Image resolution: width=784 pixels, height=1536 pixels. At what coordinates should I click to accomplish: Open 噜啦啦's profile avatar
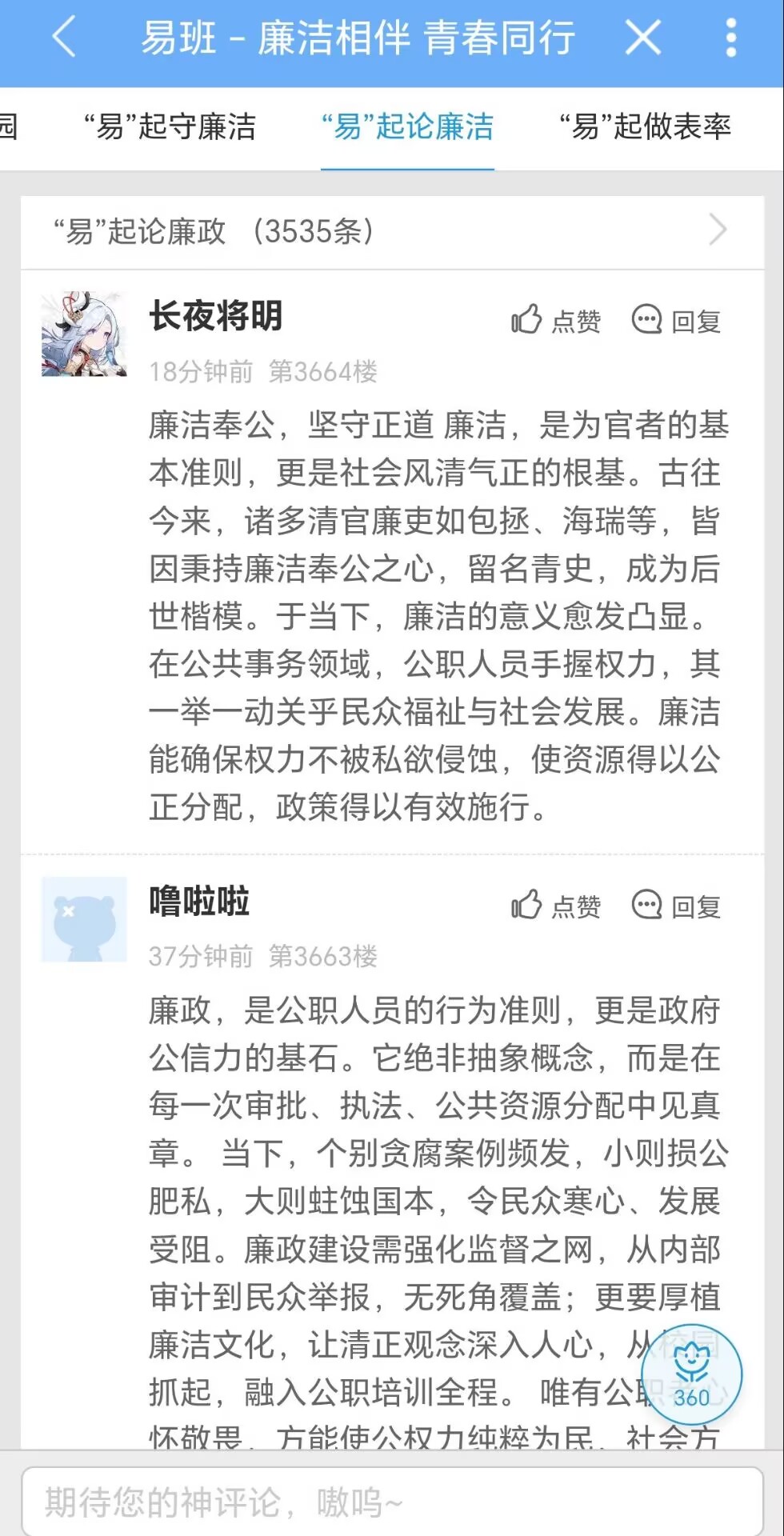pos(84,919)
